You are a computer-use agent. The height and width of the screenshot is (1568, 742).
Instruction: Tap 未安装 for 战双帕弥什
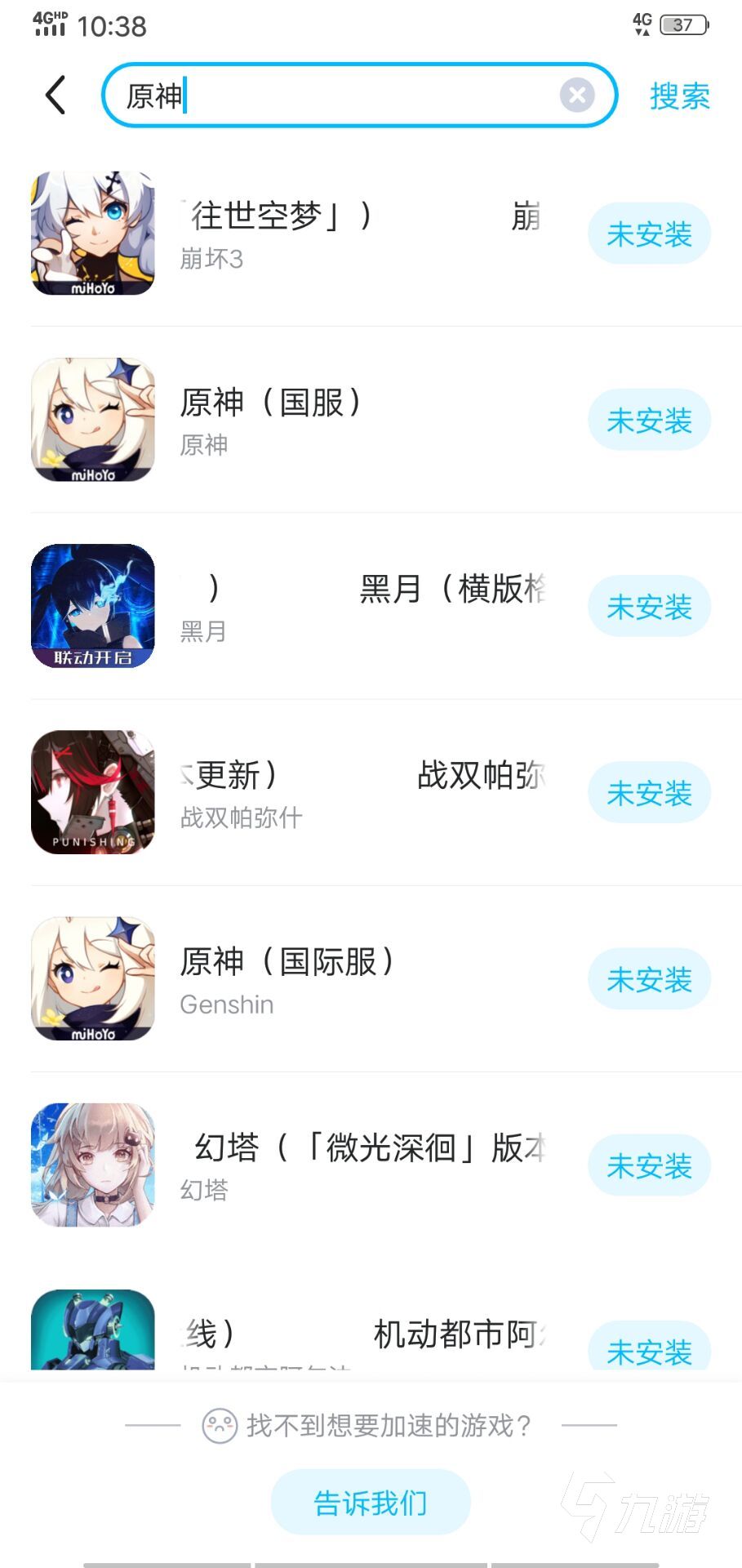coord(649,793)
